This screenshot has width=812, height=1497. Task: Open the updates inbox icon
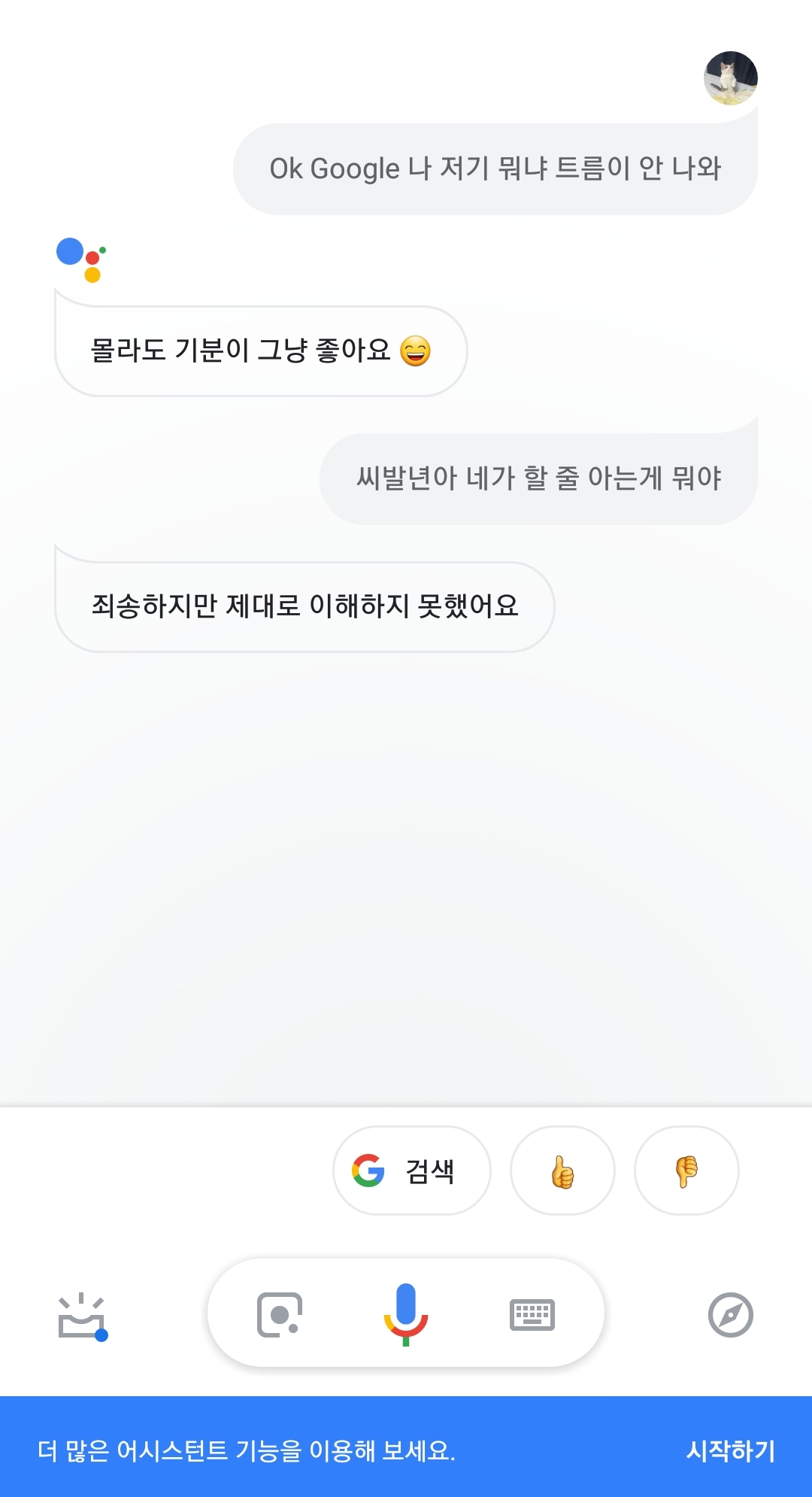point(82,1316)
